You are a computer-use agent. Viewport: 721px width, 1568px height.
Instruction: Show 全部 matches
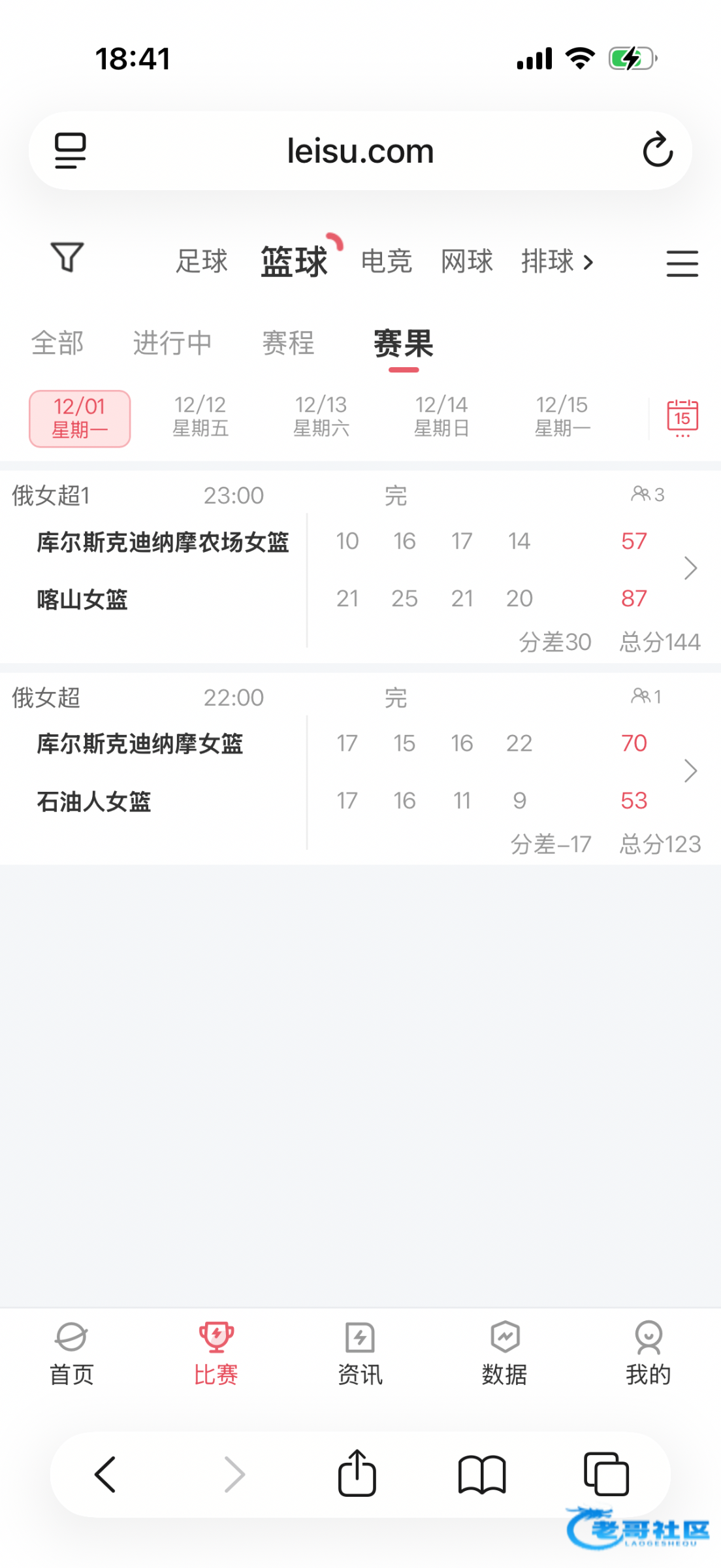point(57,343)
